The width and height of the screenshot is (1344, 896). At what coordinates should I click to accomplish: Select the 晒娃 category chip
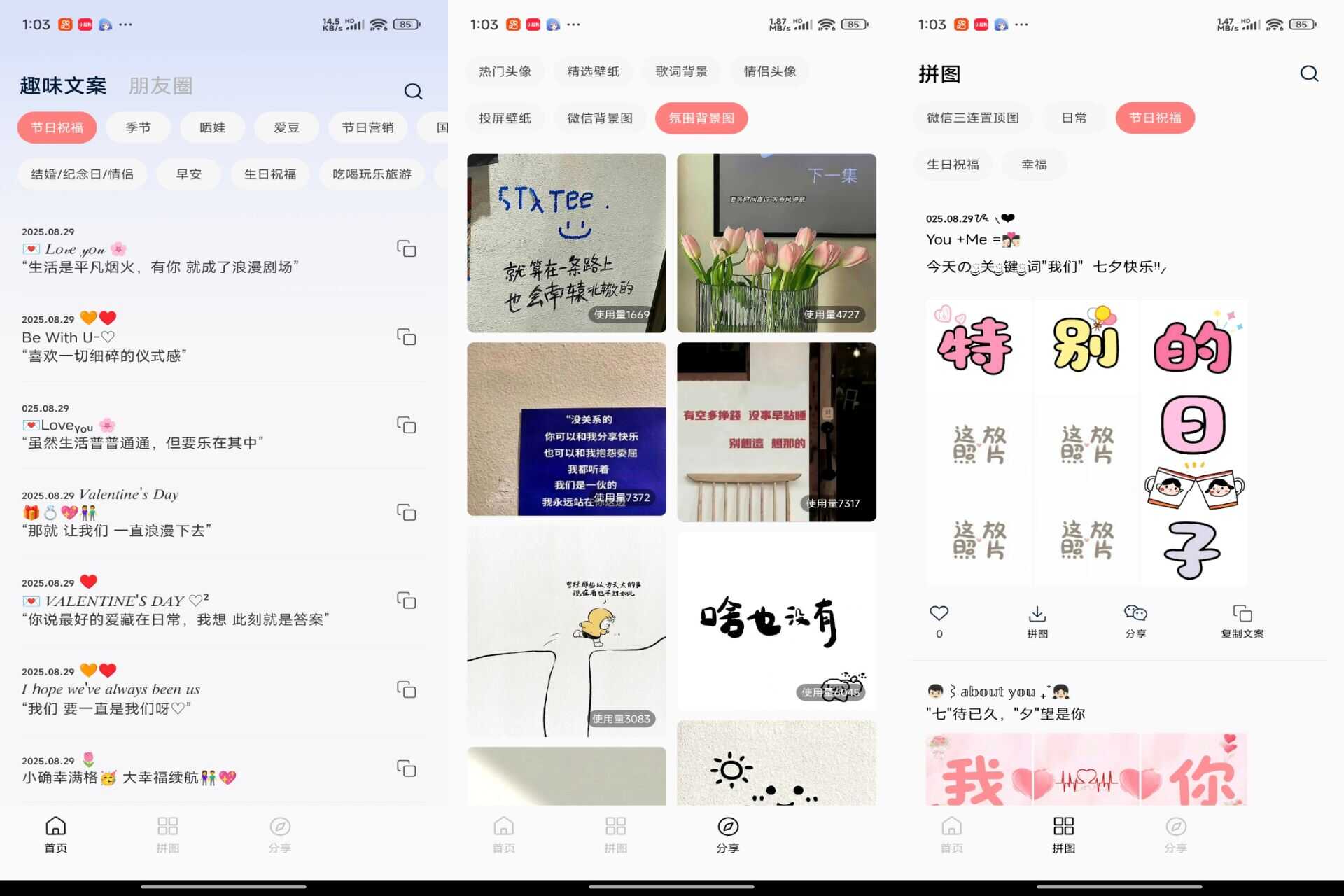[212, 127]
